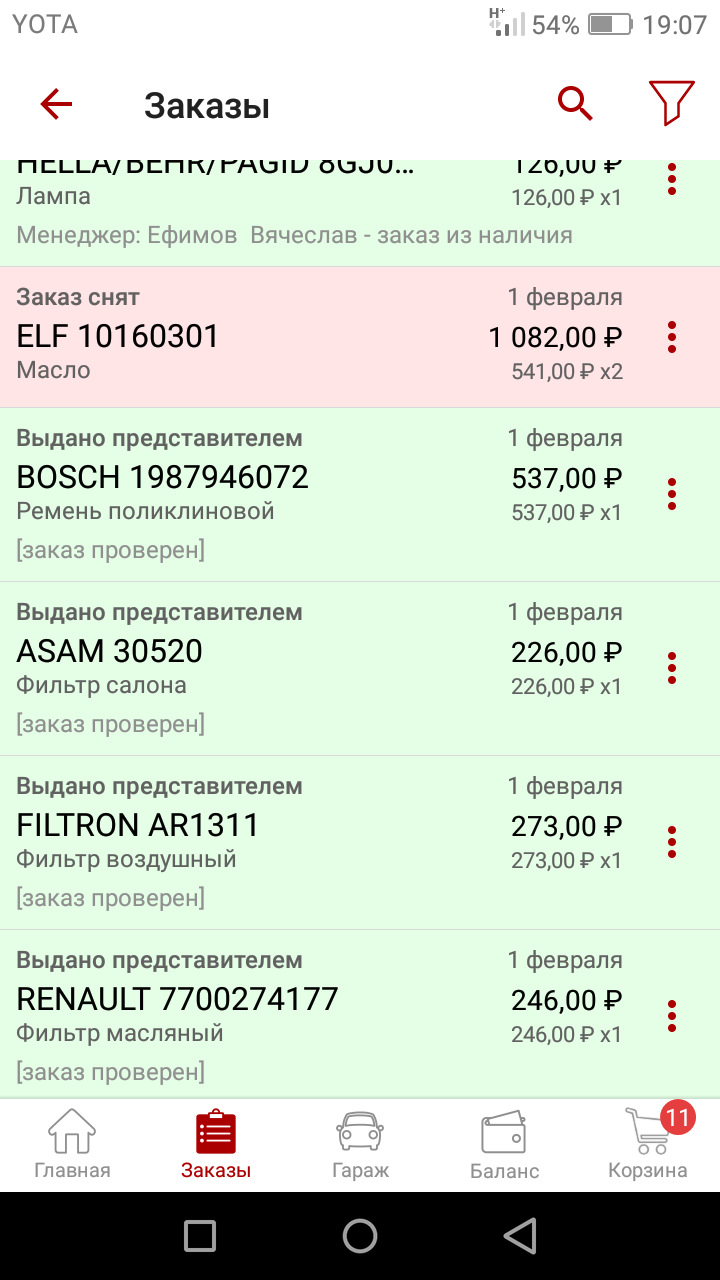
Task: Go to the Корзина cart tab
Action: (648, 1145)
